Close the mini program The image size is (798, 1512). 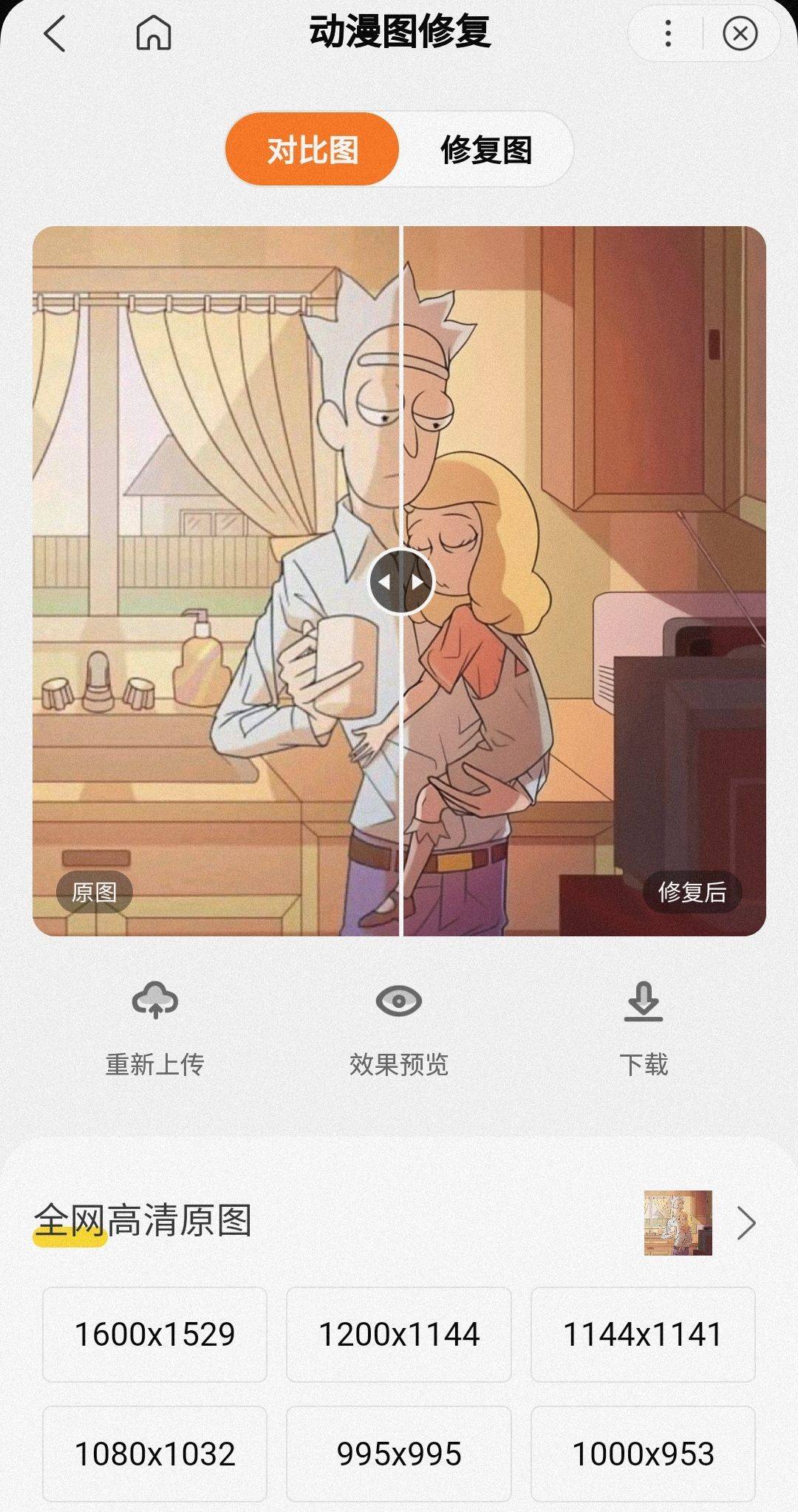point(740,34)
